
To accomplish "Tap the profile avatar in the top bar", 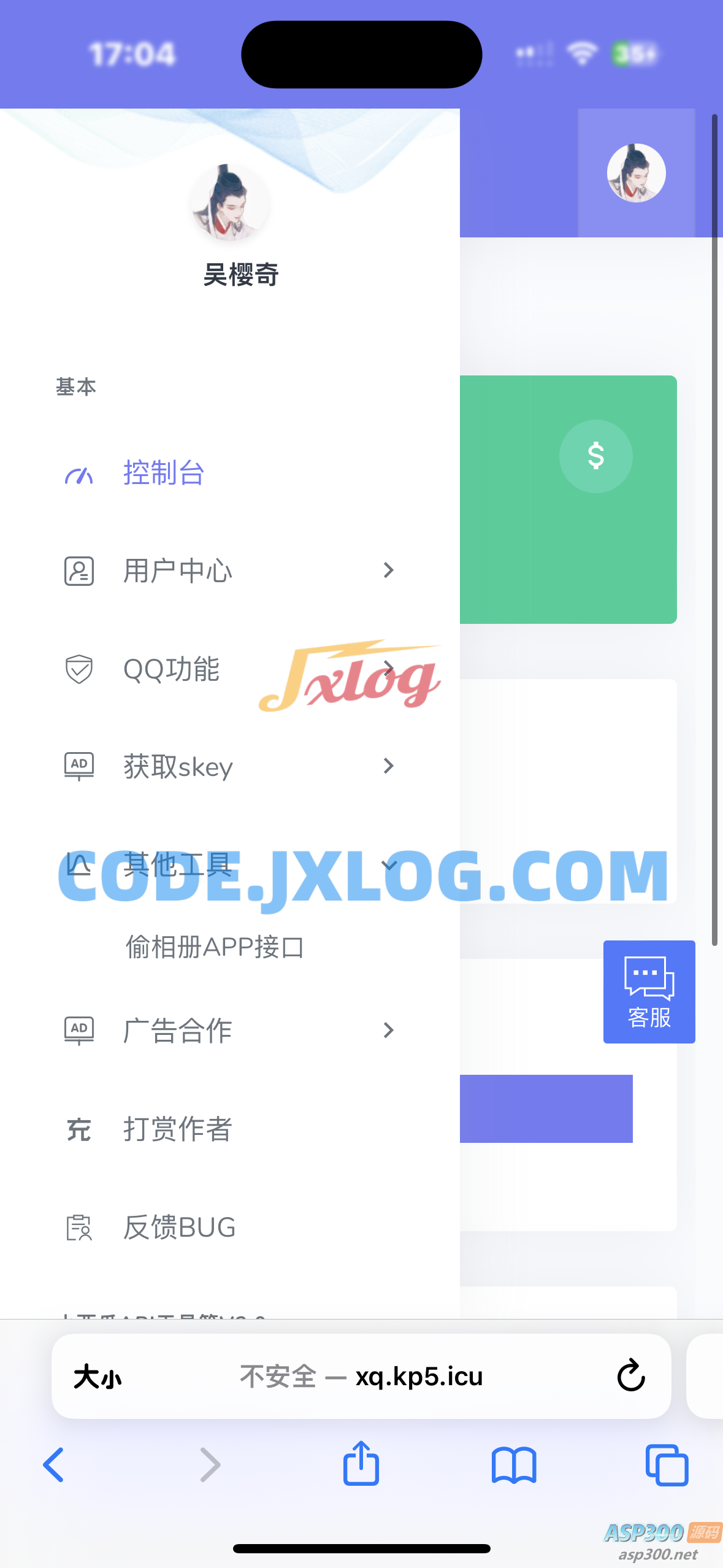I will [x=636, y=173].
